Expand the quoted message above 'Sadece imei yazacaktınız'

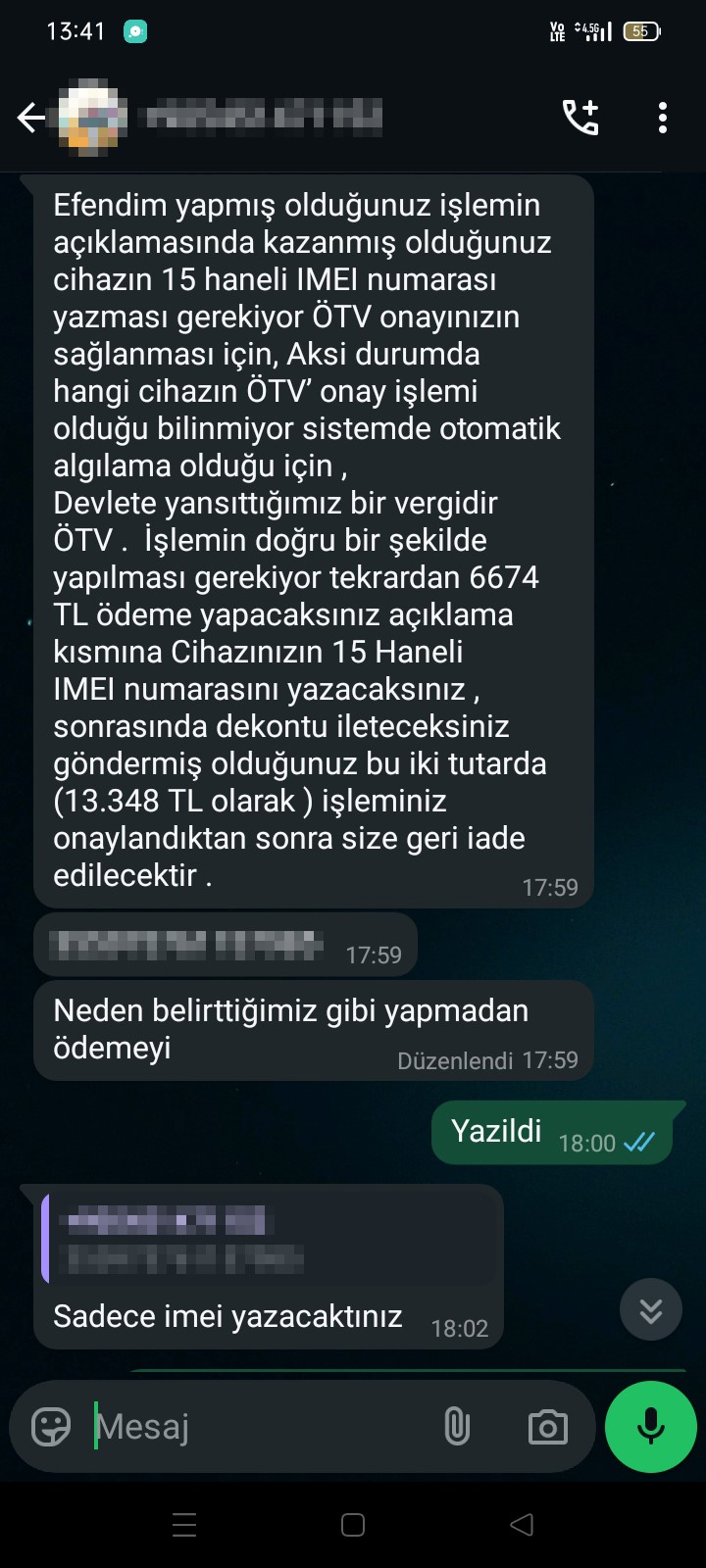coord(265,1238)
